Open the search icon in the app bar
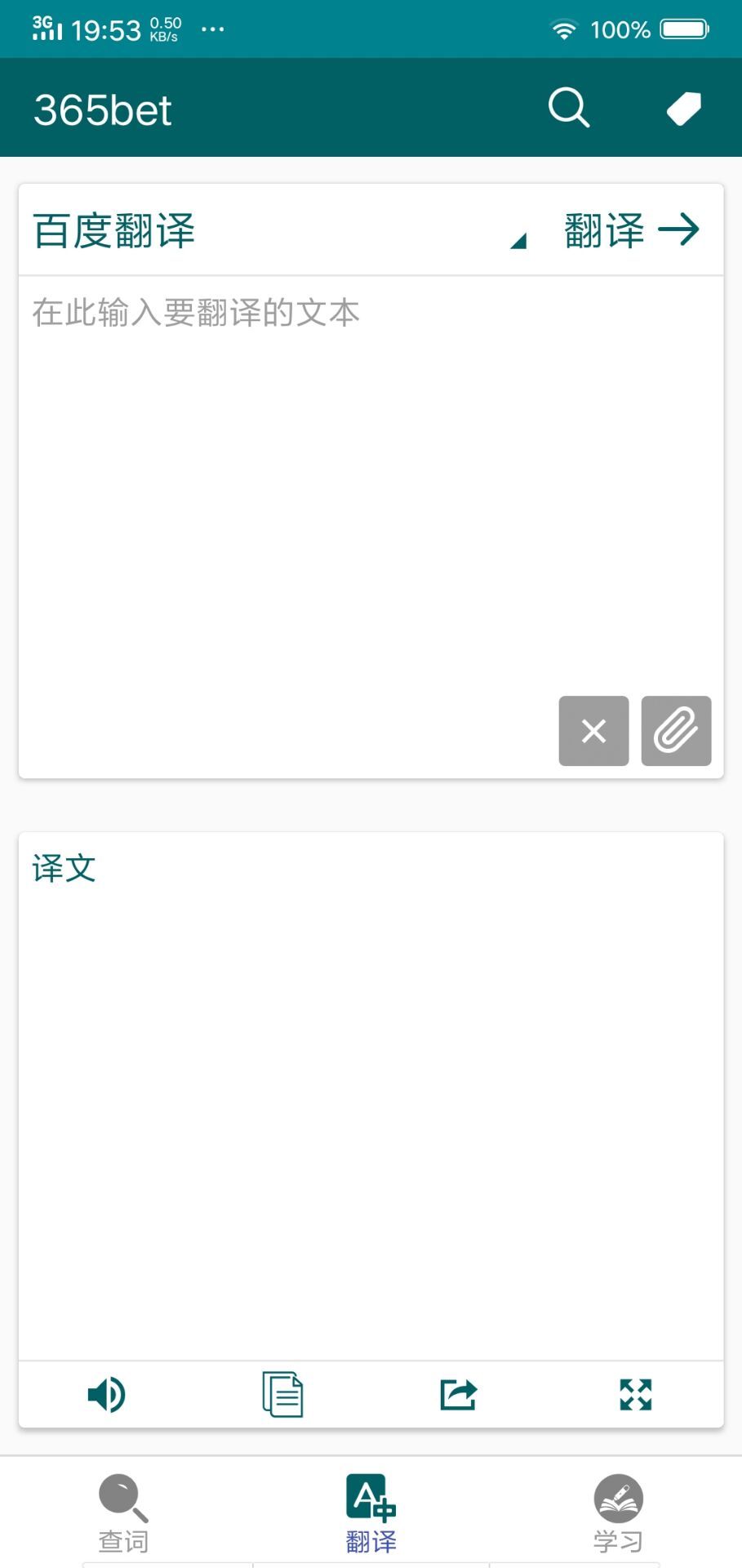 pos(569,108)
